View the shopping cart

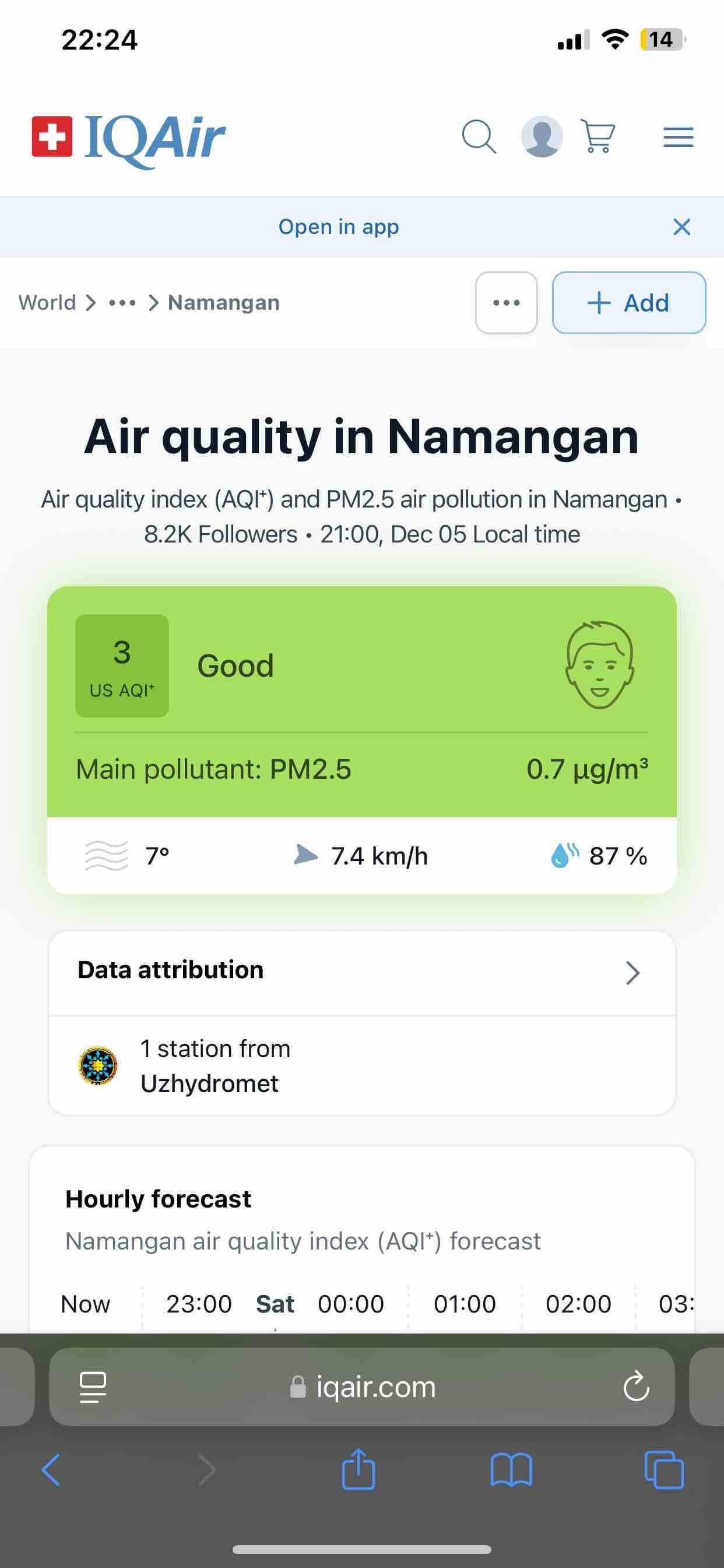(598, 136)
